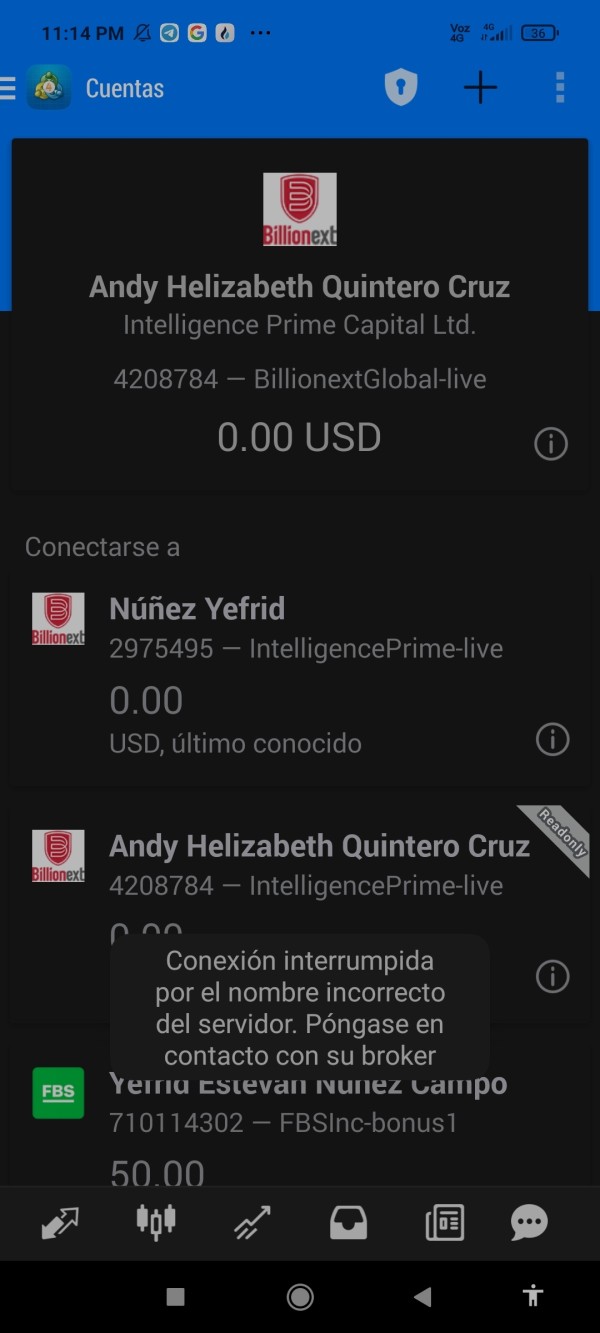This screenshot has height=1333, width=600.
Task: Switch to the quotes arrows tab
Action: click(x=60, y=1222)
